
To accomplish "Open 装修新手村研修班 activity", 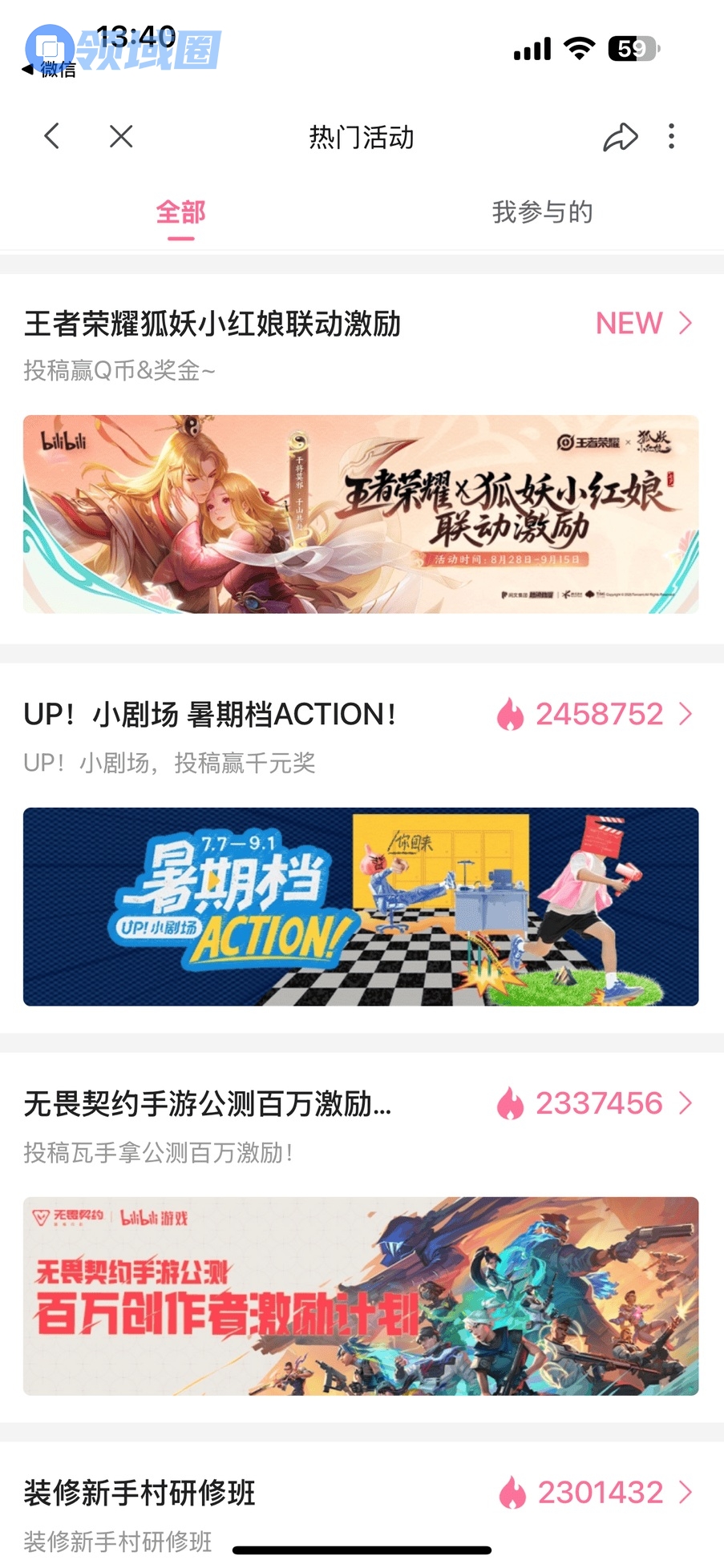I will tap(140, 1493).
